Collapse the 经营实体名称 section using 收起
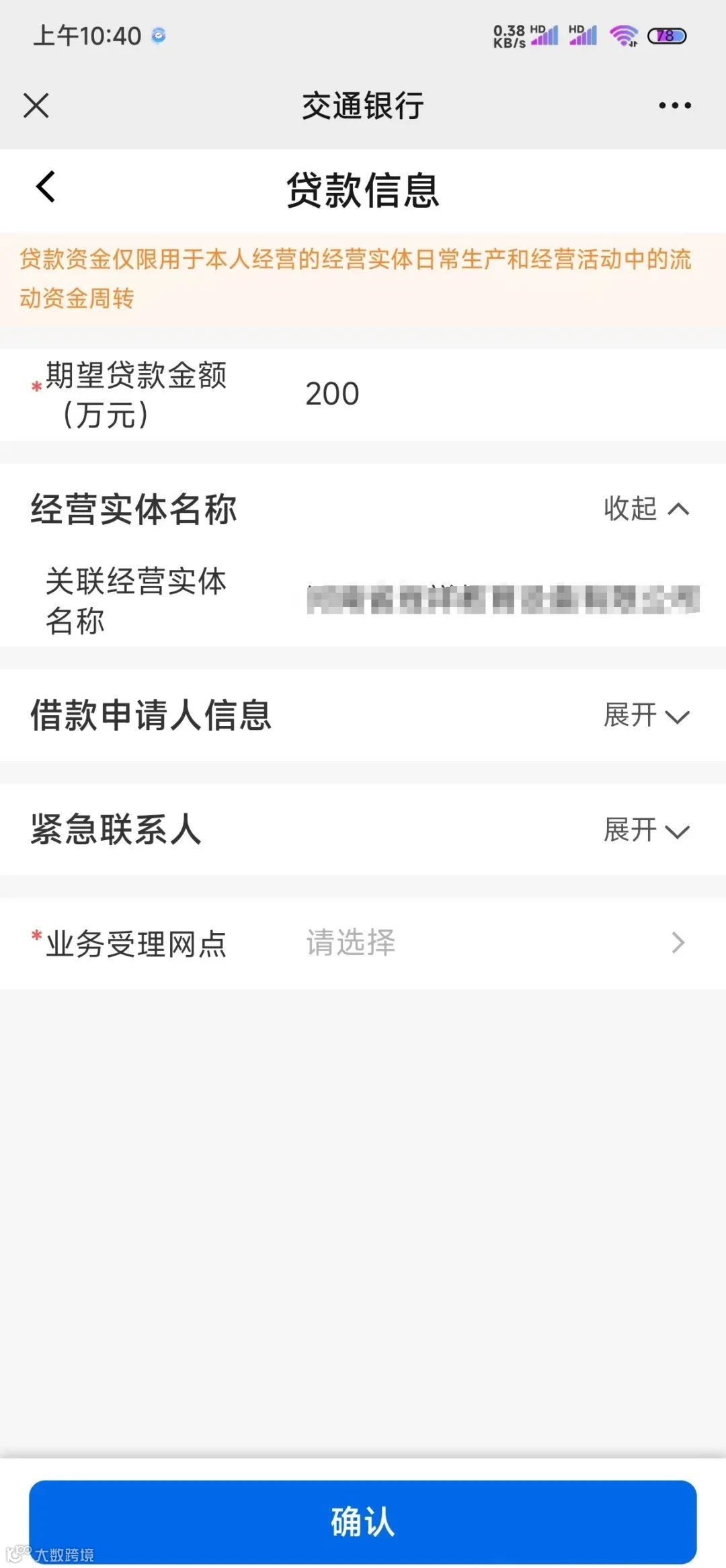The width and height of the screenshot is (726, 1568). tap(643, 509)
